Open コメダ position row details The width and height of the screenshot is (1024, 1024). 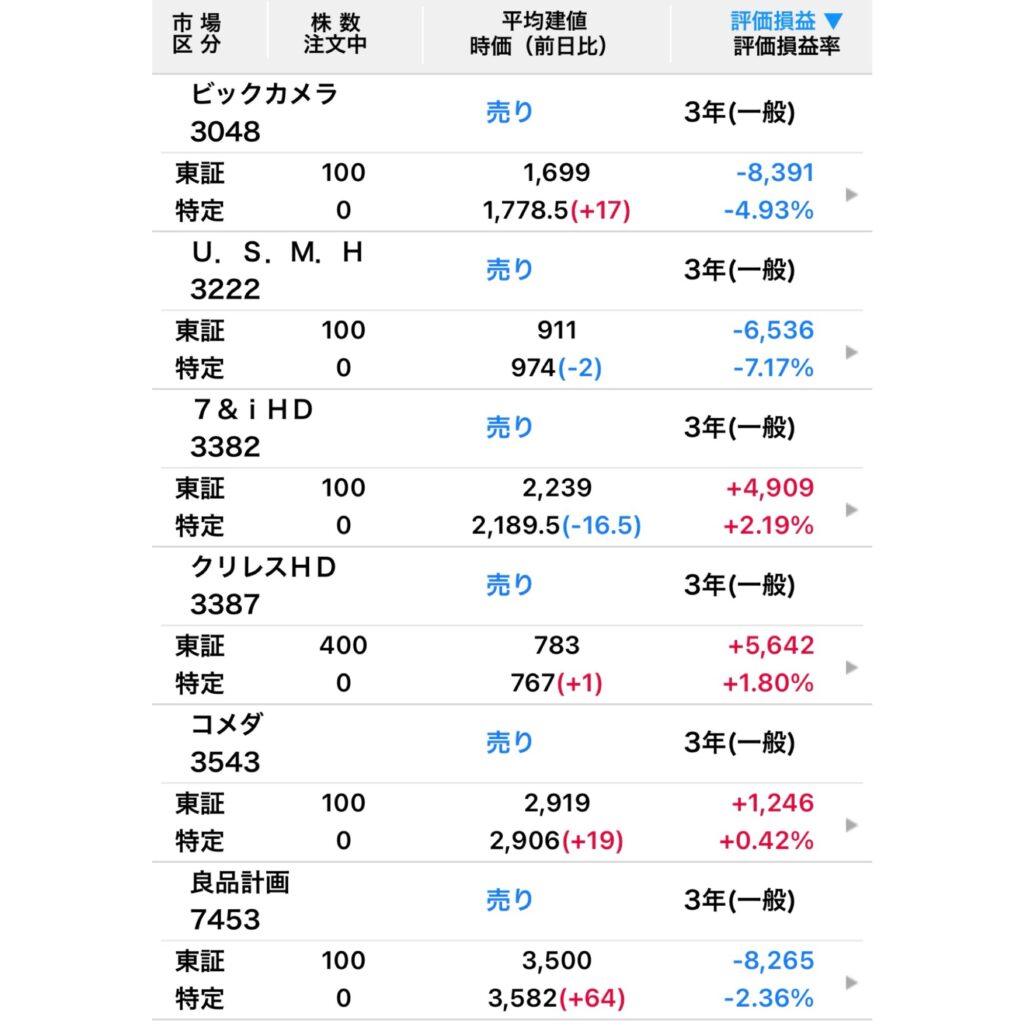tap(851, 824)
